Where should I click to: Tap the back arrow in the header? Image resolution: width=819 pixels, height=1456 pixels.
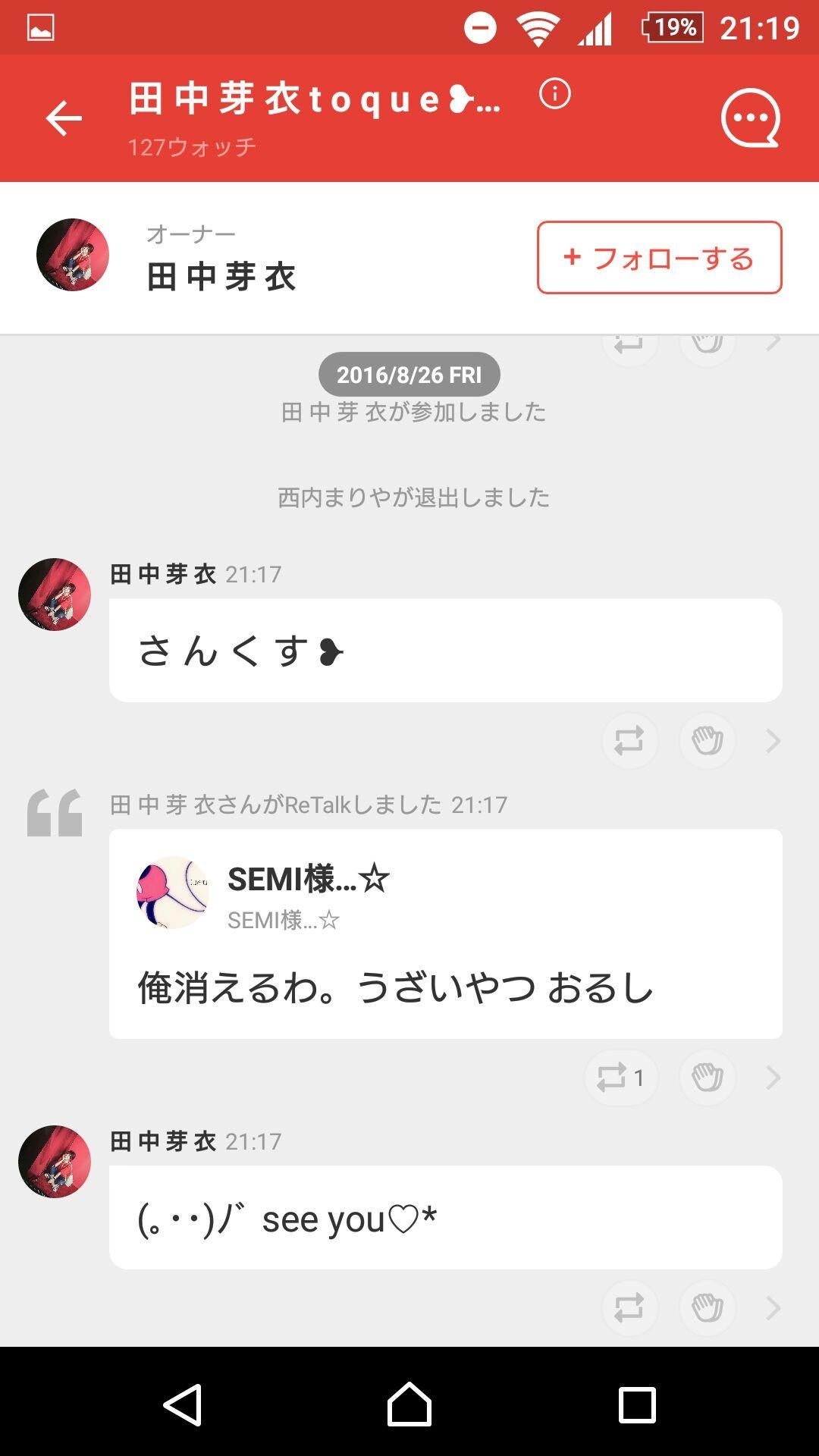64,118
